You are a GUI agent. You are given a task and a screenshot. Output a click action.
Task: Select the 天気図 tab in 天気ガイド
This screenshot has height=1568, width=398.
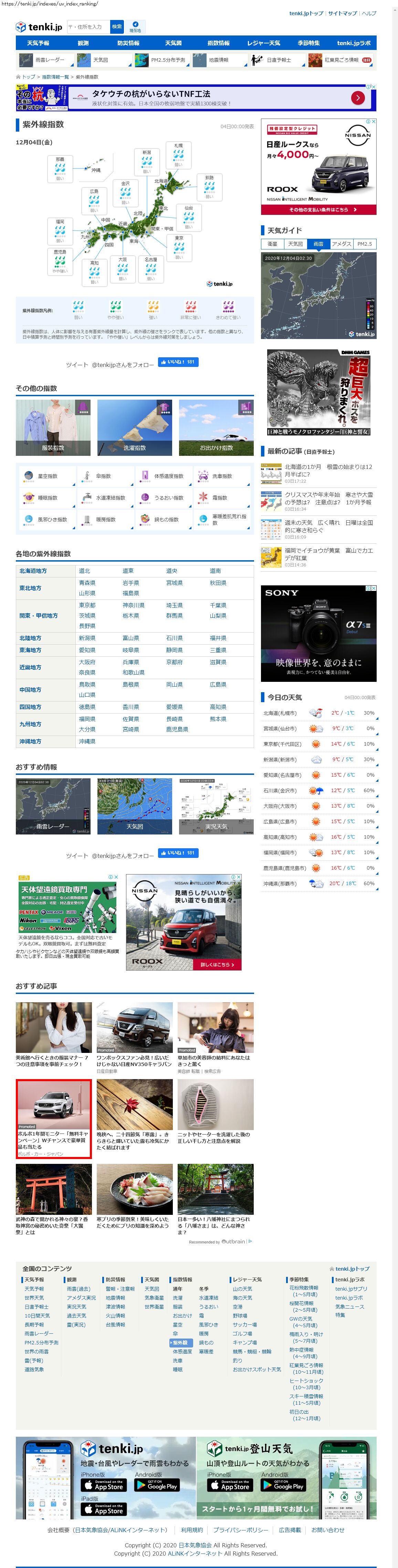(295, 244)
